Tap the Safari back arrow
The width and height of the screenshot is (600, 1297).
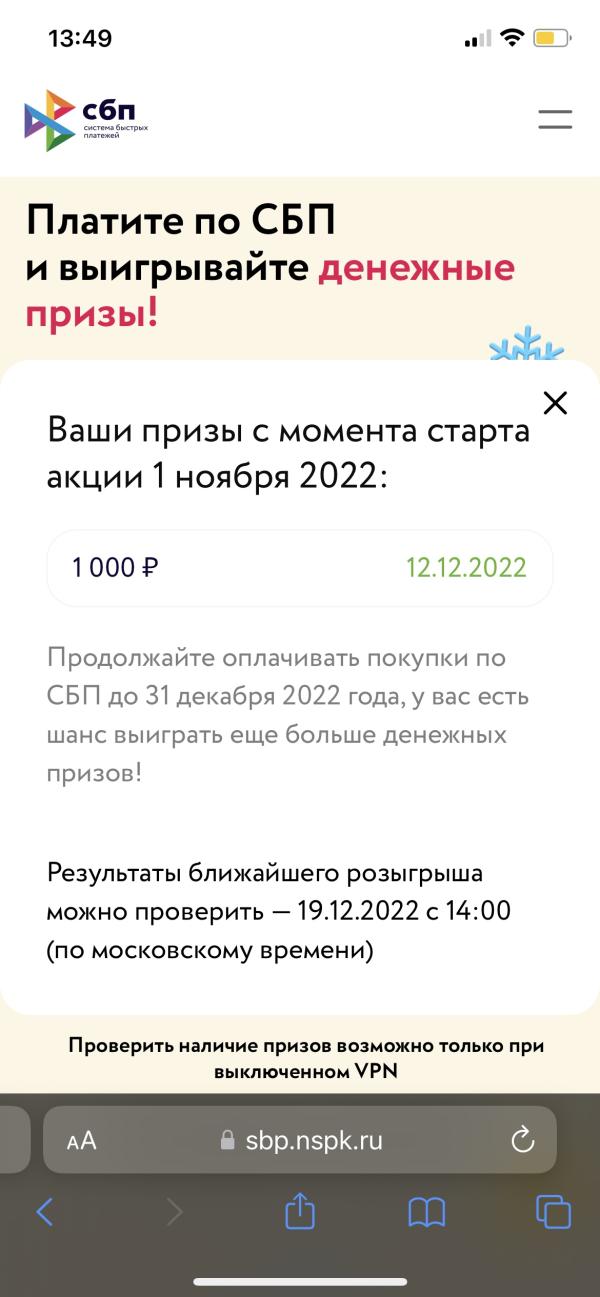click(44, 1212)
